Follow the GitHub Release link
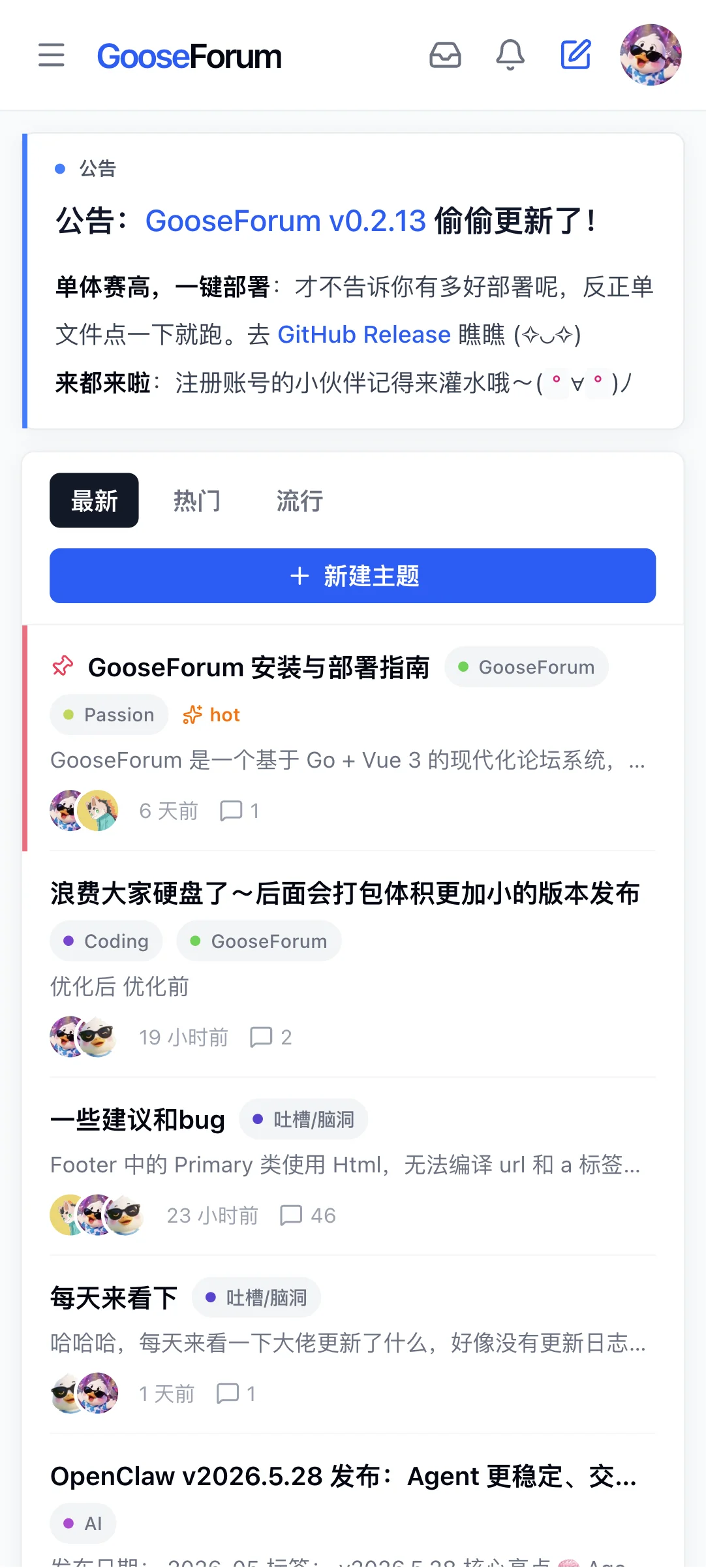 (x=364, y=334)
